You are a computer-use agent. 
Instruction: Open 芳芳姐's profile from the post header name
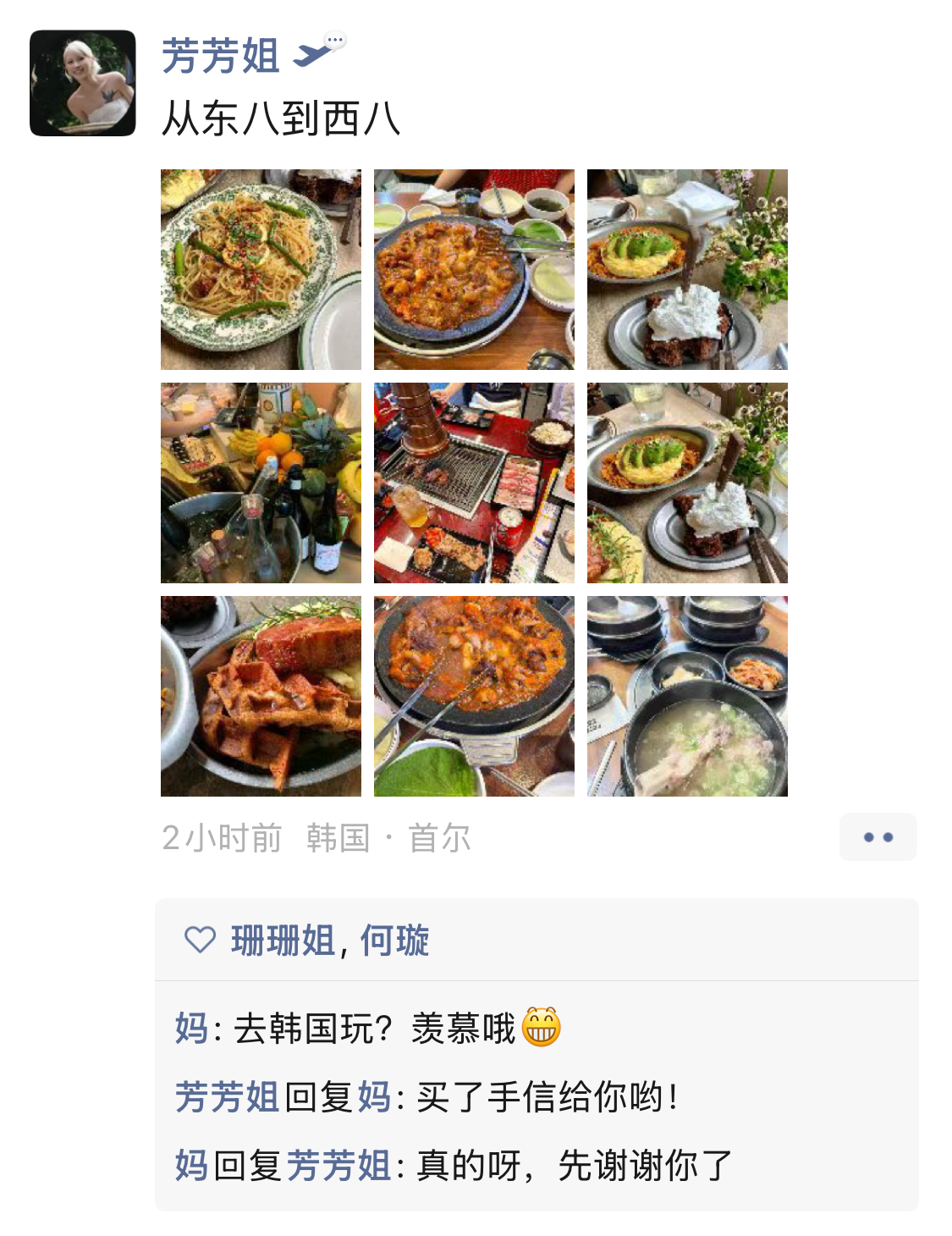click(220, 56)
